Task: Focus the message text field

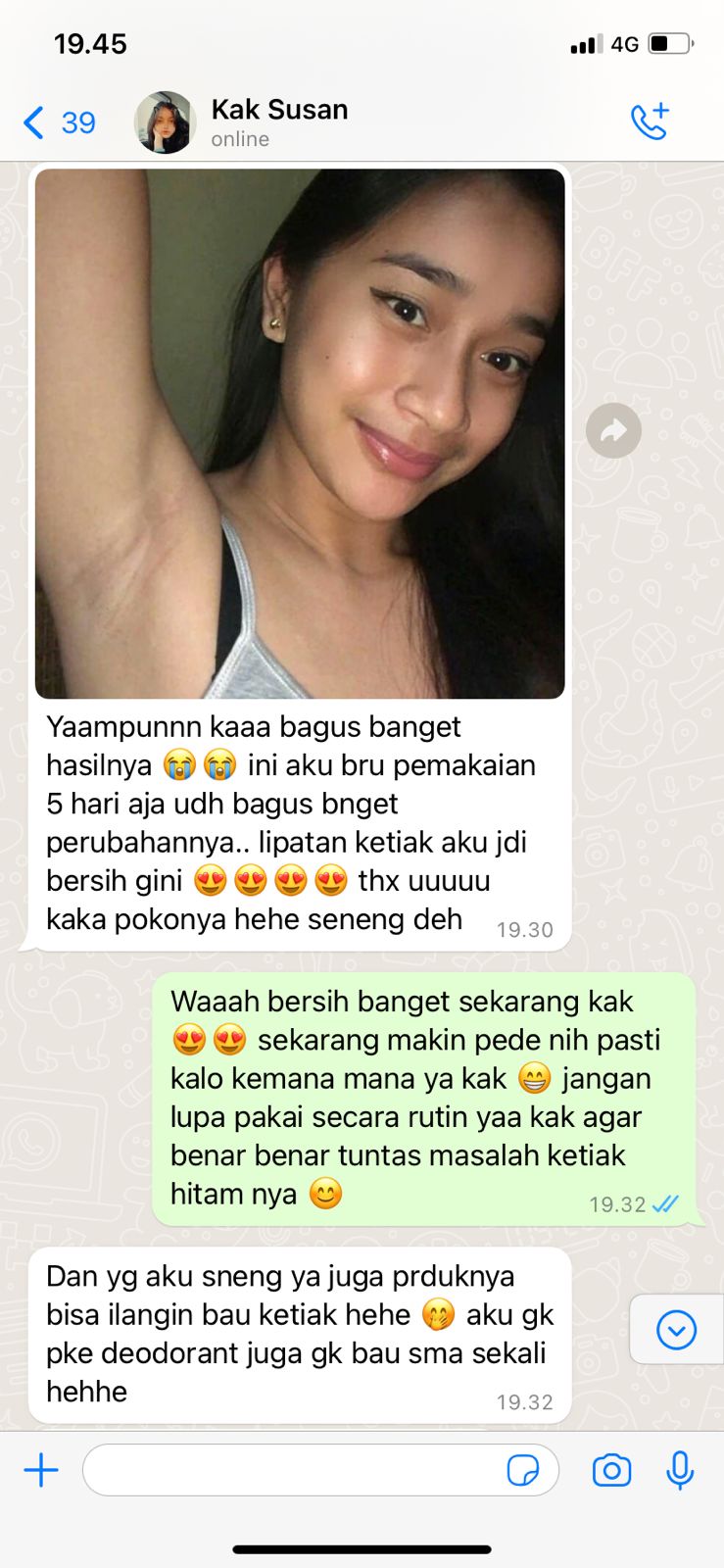Action: 294,1470
